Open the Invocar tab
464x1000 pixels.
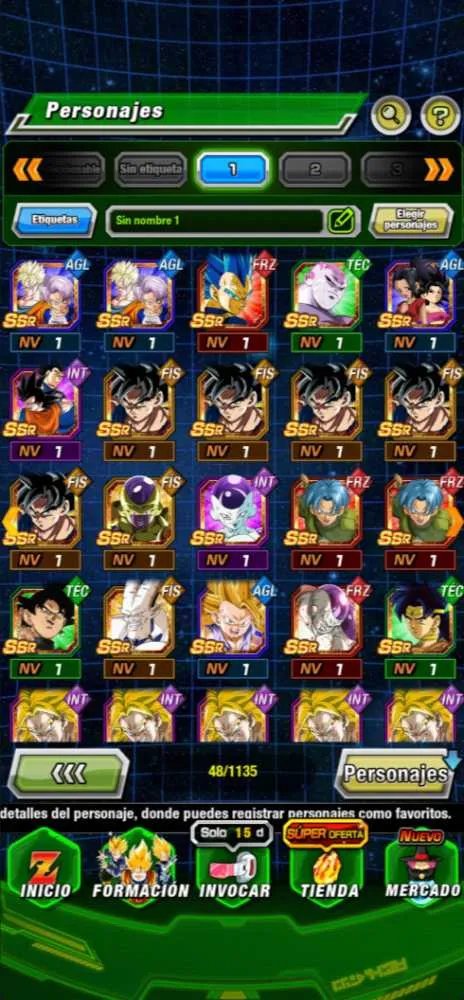[233, 867]
